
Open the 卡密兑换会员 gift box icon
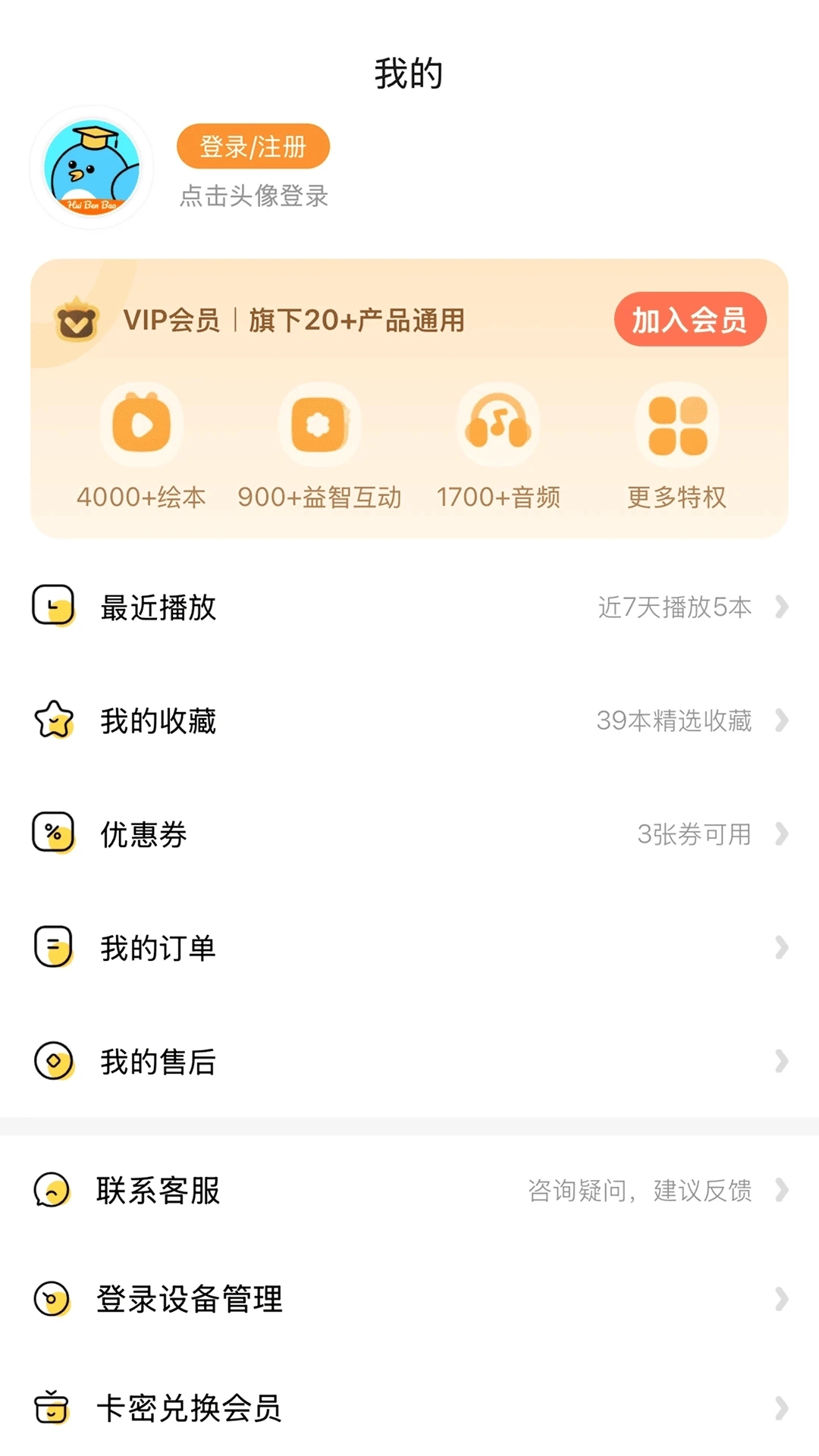point(50,1408)
